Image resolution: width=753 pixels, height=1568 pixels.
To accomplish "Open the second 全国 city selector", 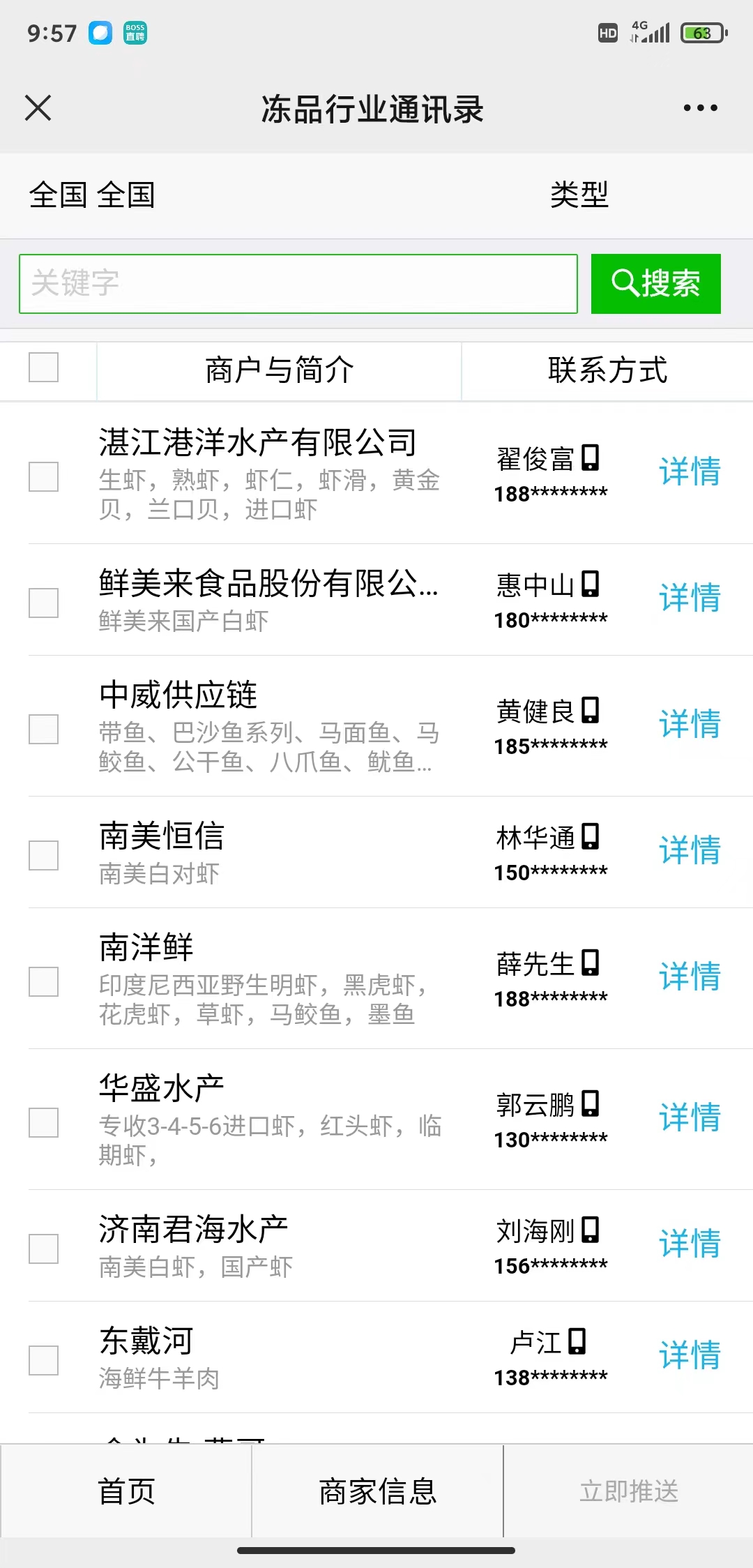I will click(x=129, y=196).
